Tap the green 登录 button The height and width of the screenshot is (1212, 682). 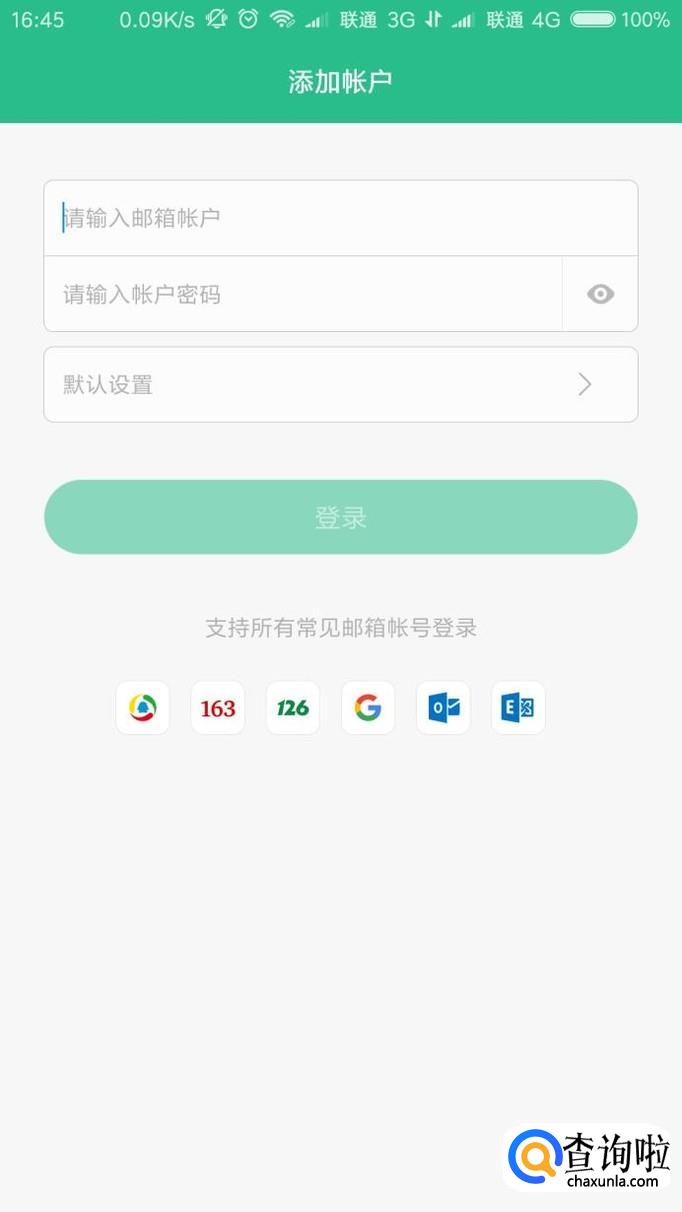340,517
